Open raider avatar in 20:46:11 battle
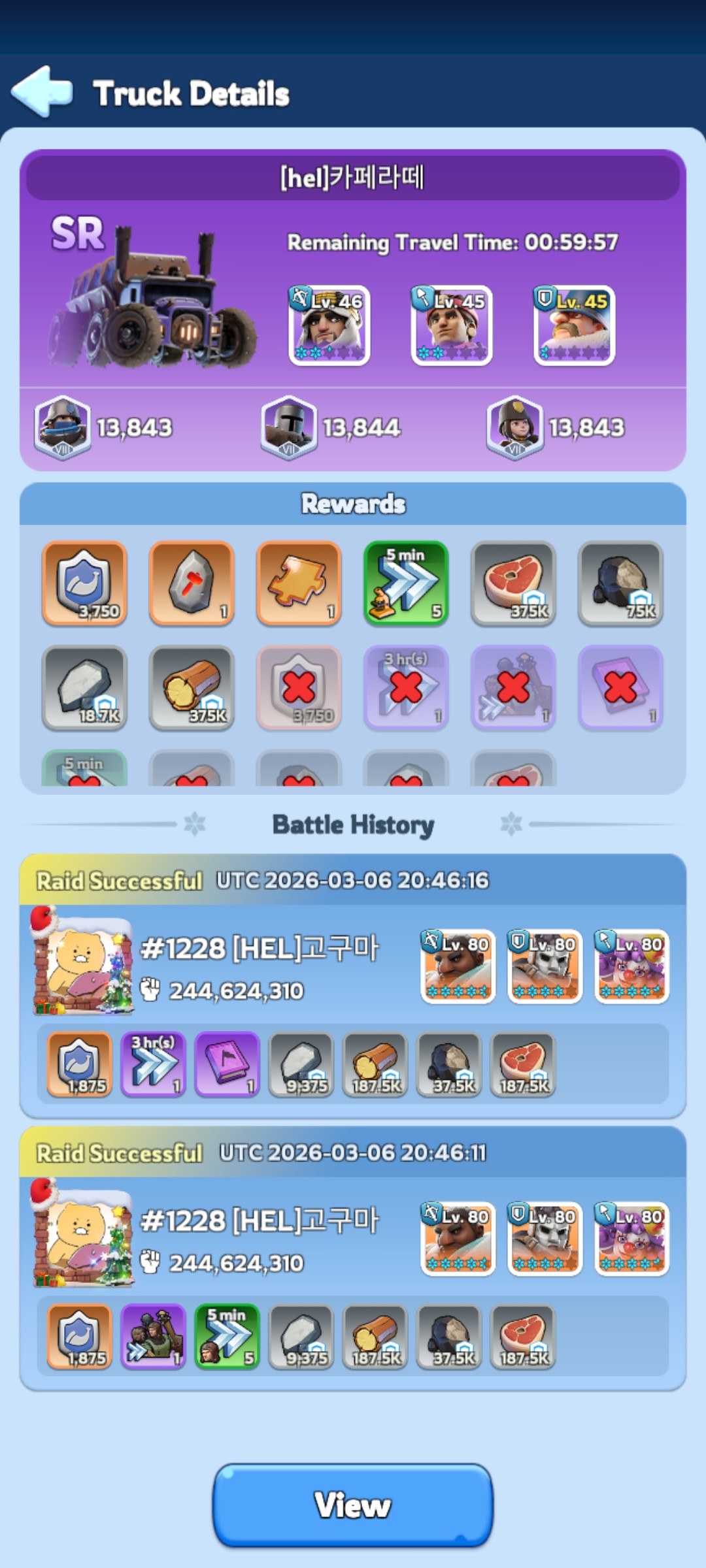 [x=82, y=1233]
